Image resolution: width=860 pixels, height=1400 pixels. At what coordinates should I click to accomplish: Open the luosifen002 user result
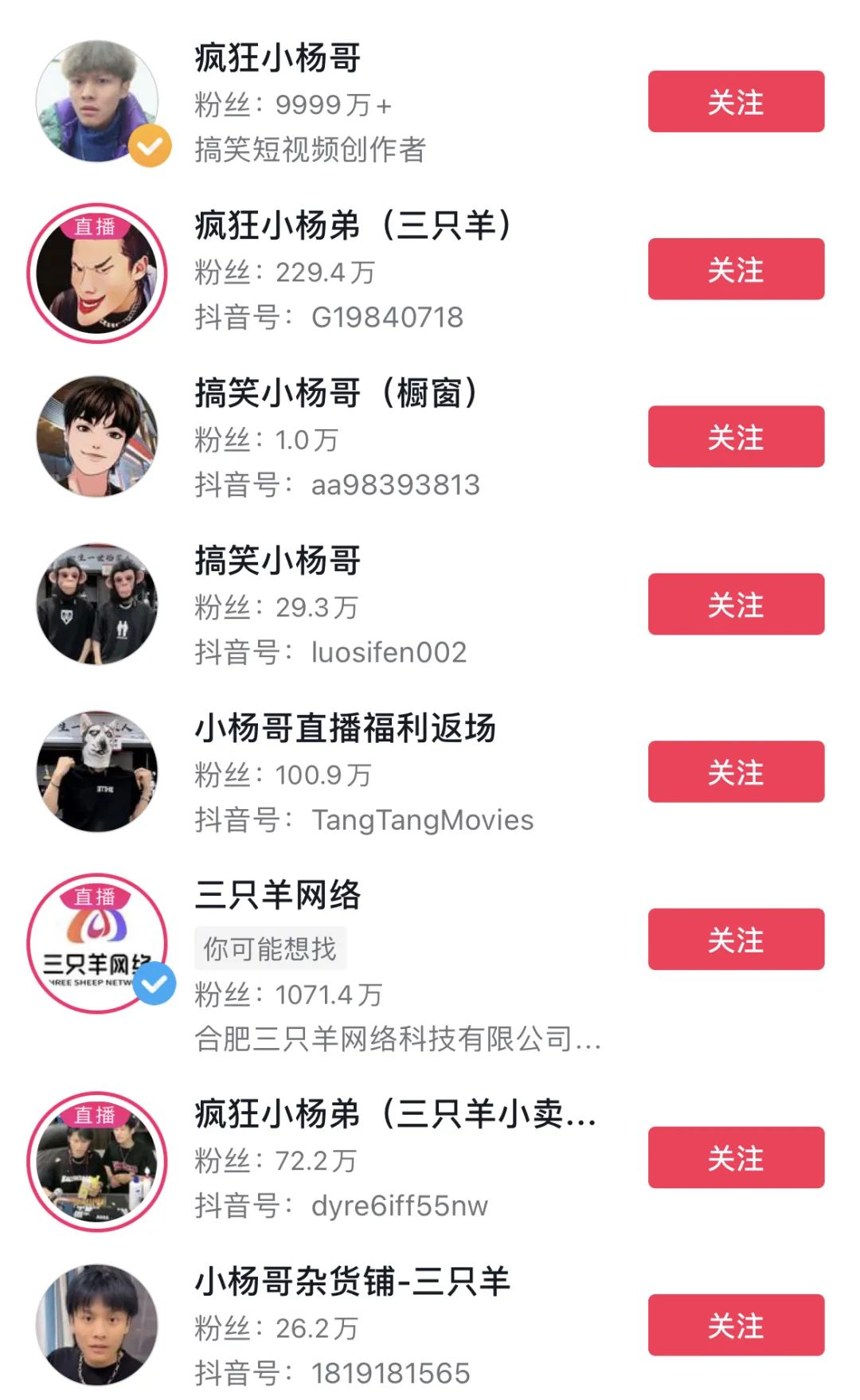point(277,561)
